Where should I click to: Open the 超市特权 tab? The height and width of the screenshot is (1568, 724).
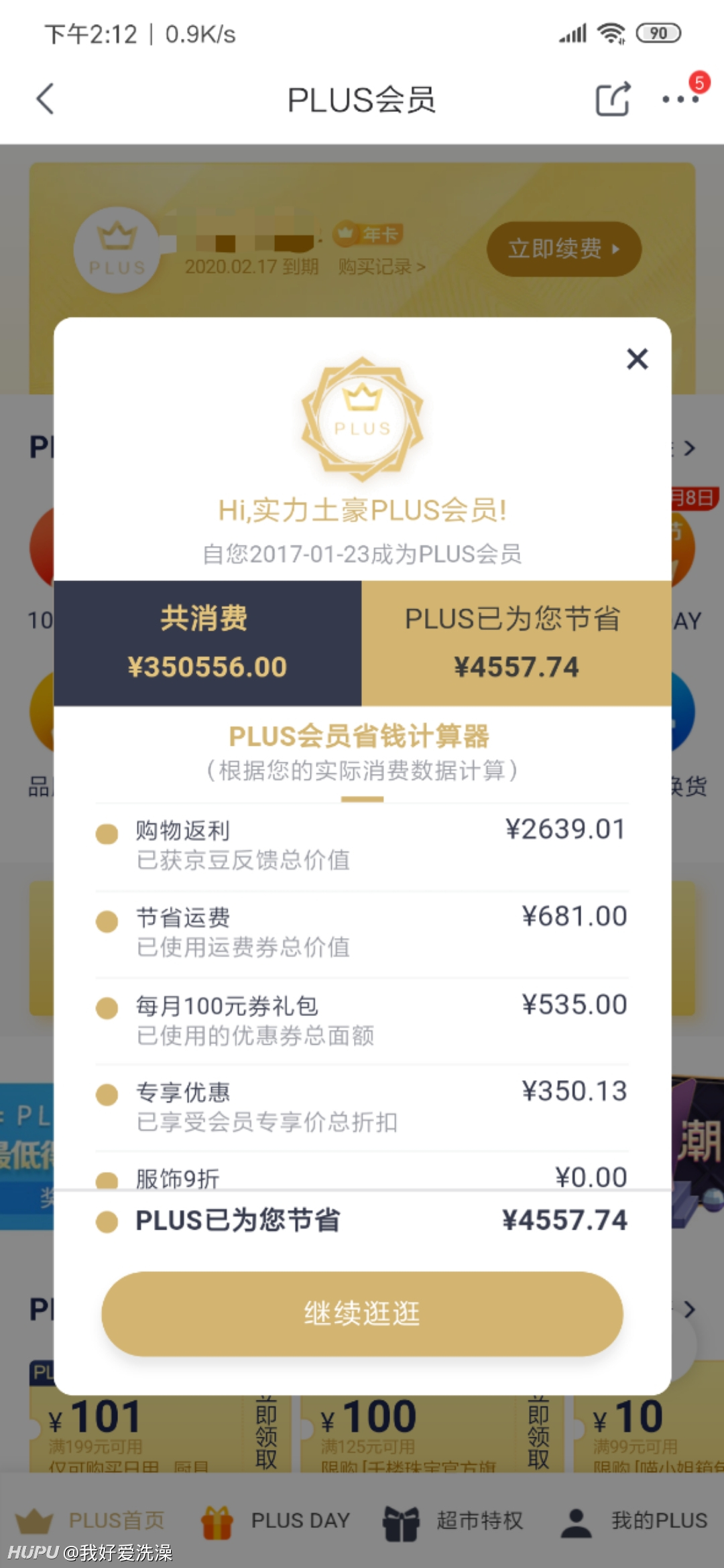pyautogui.click(x=452, y=1520)
